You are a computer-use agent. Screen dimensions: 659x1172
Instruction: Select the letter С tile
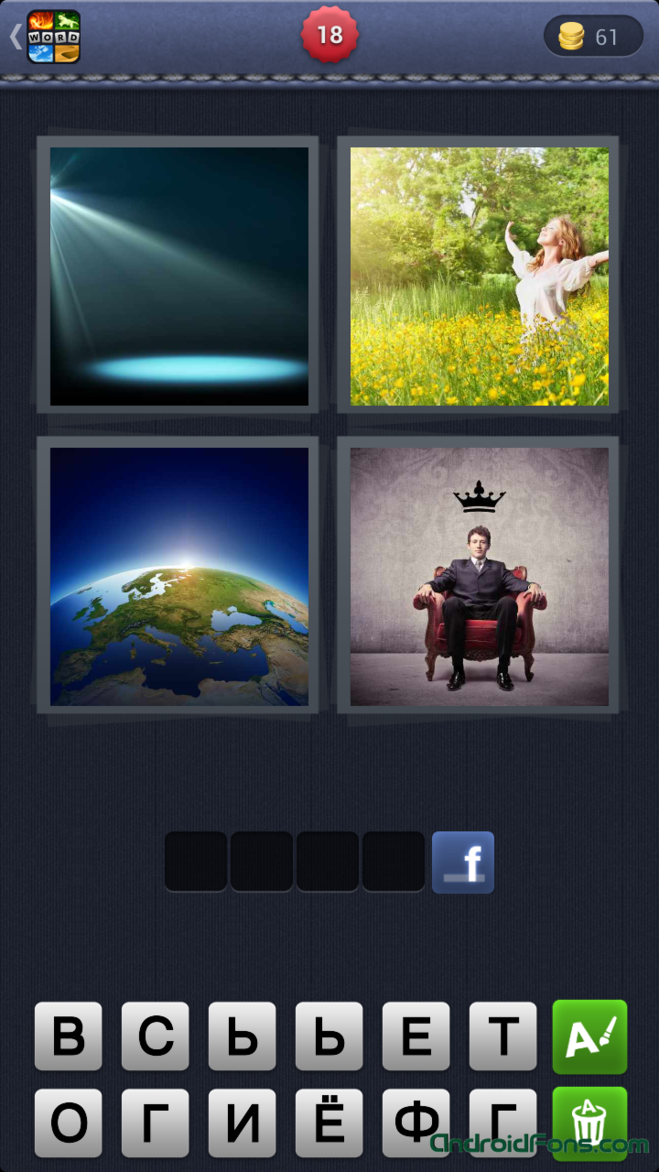[155, 1037]
